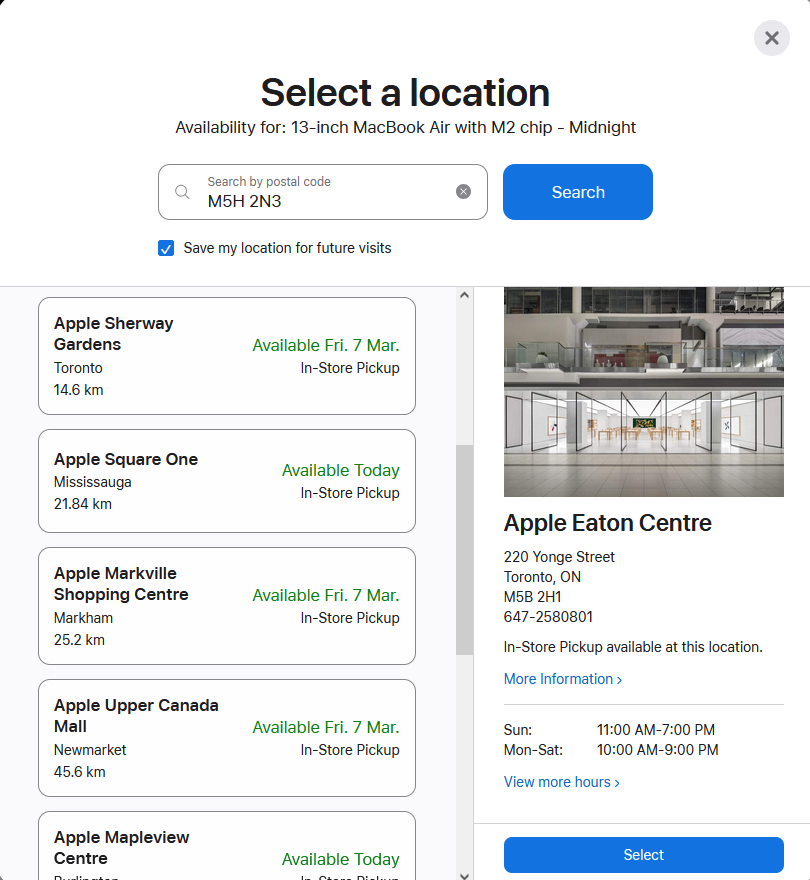This screenshot has width=810, height=880.
Task: Open More Information for Apple Eaton Centre
Action: [x=562, y=679]
